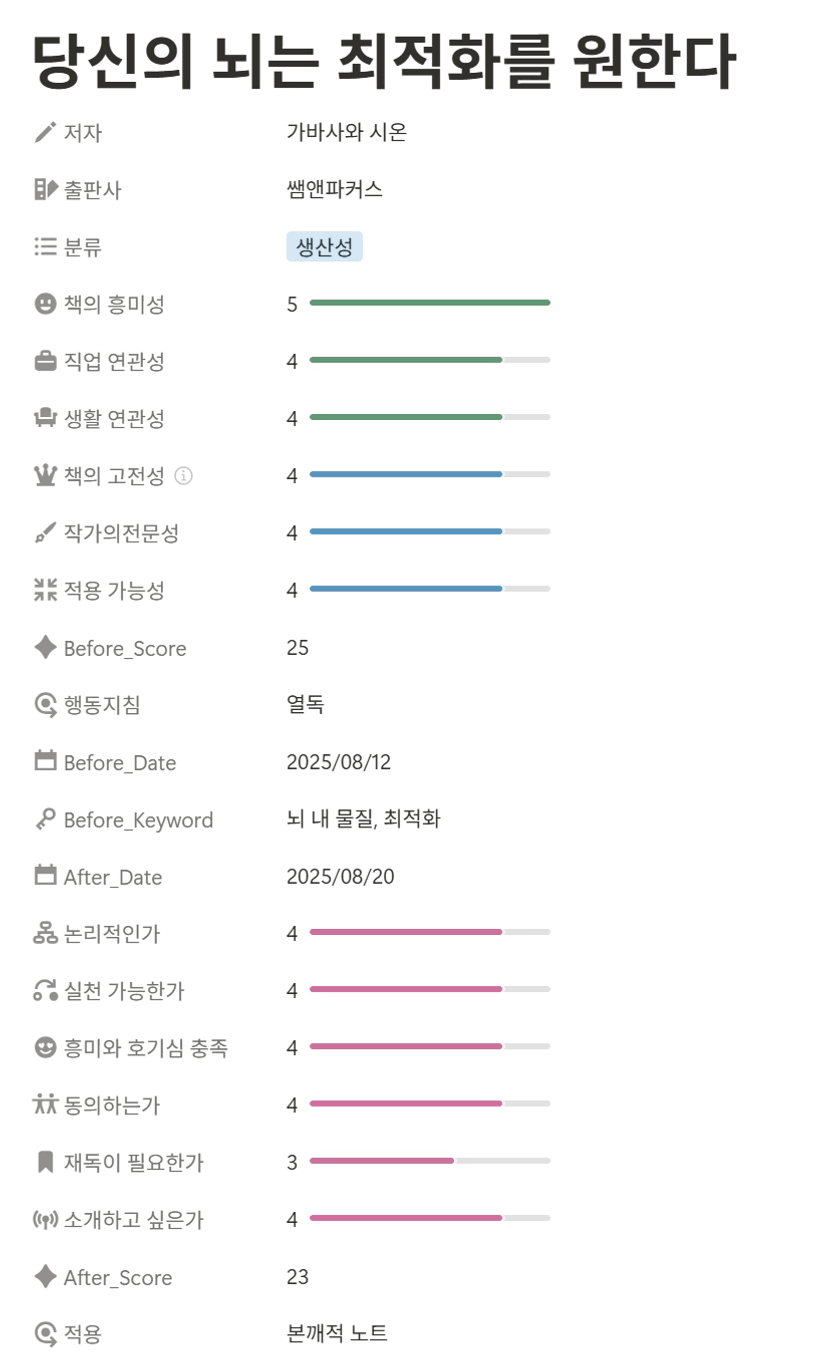
Task: Change the 책의 흥미성 rating of 5
Action: pyautogui.click(x=418, y=304)
